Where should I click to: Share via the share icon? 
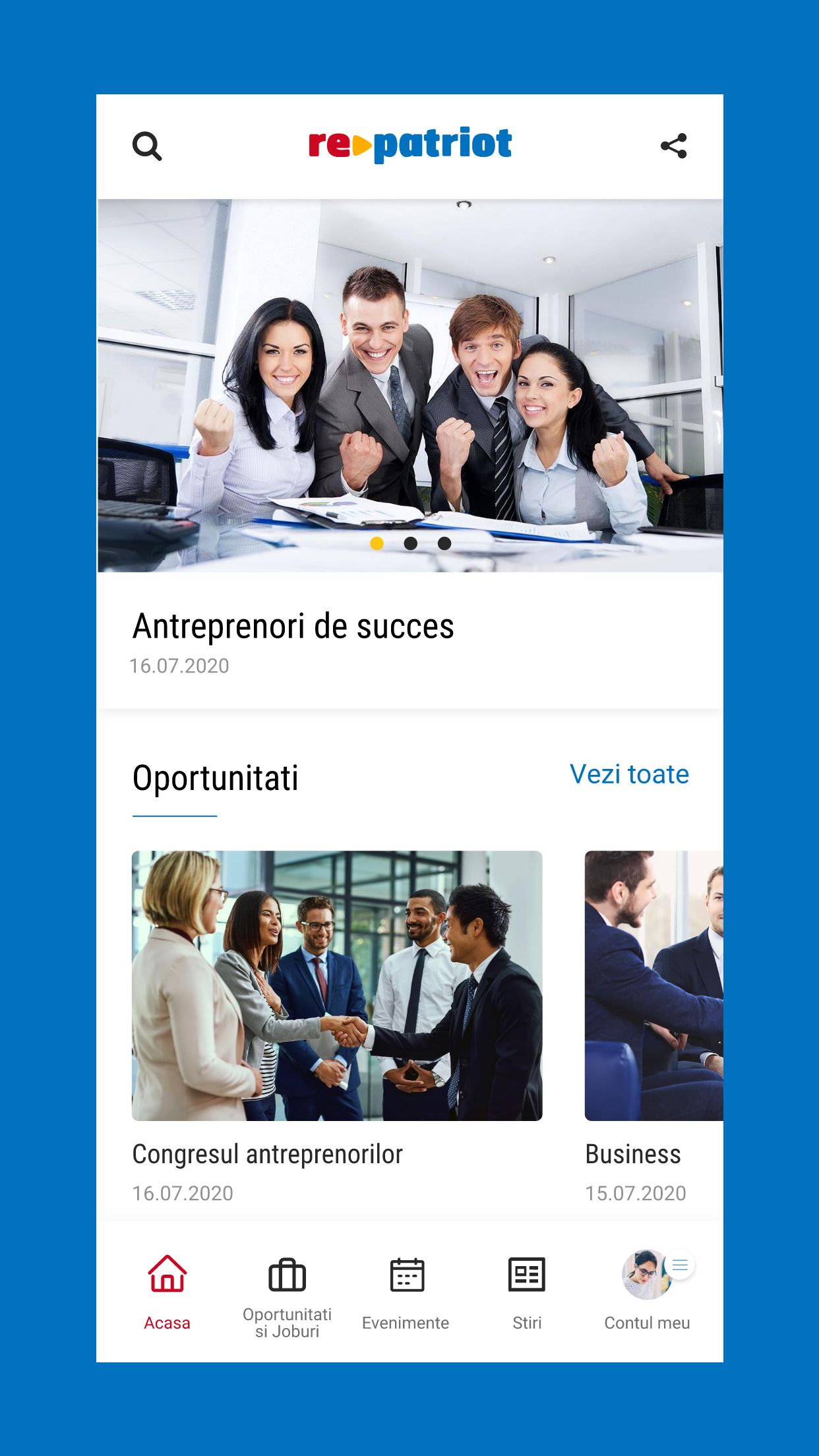[x=674, y=146]
